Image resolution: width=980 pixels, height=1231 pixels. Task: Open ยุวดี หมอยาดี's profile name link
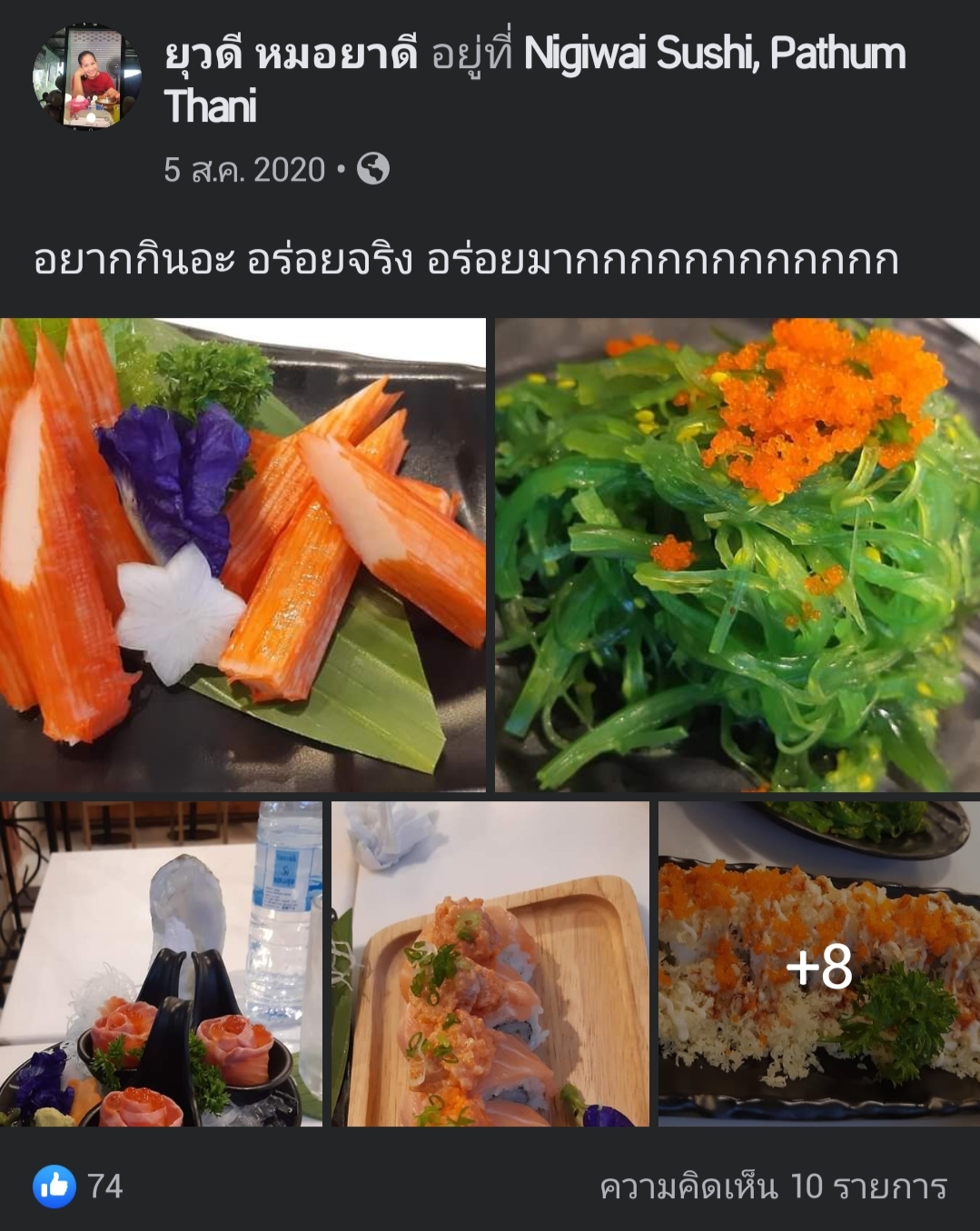coord(291,55)
